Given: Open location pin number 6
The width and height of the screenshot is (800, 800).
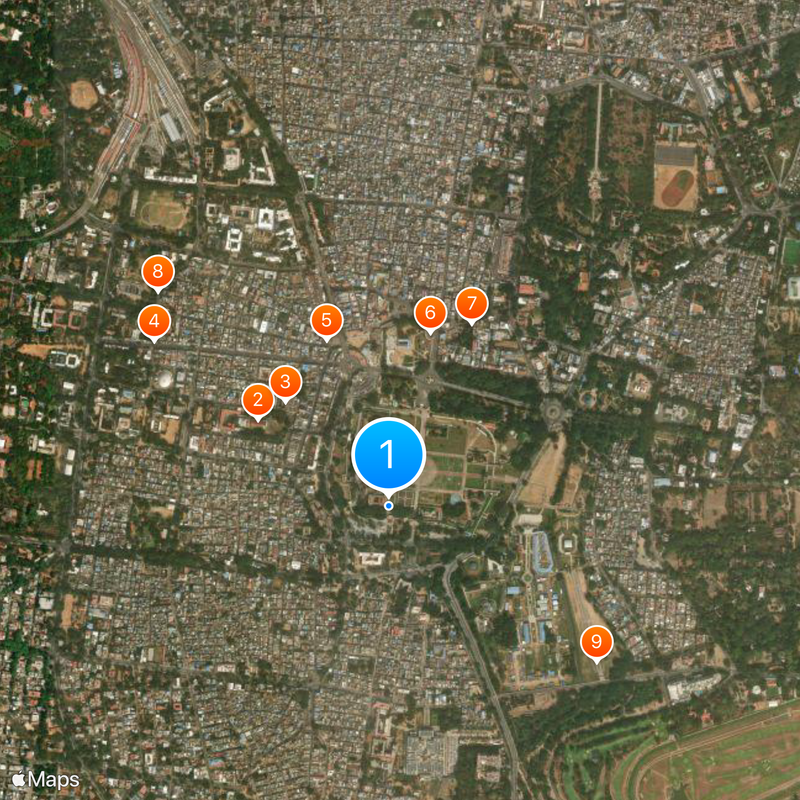Looking at the screenshot, I should [x=430, y=313].
